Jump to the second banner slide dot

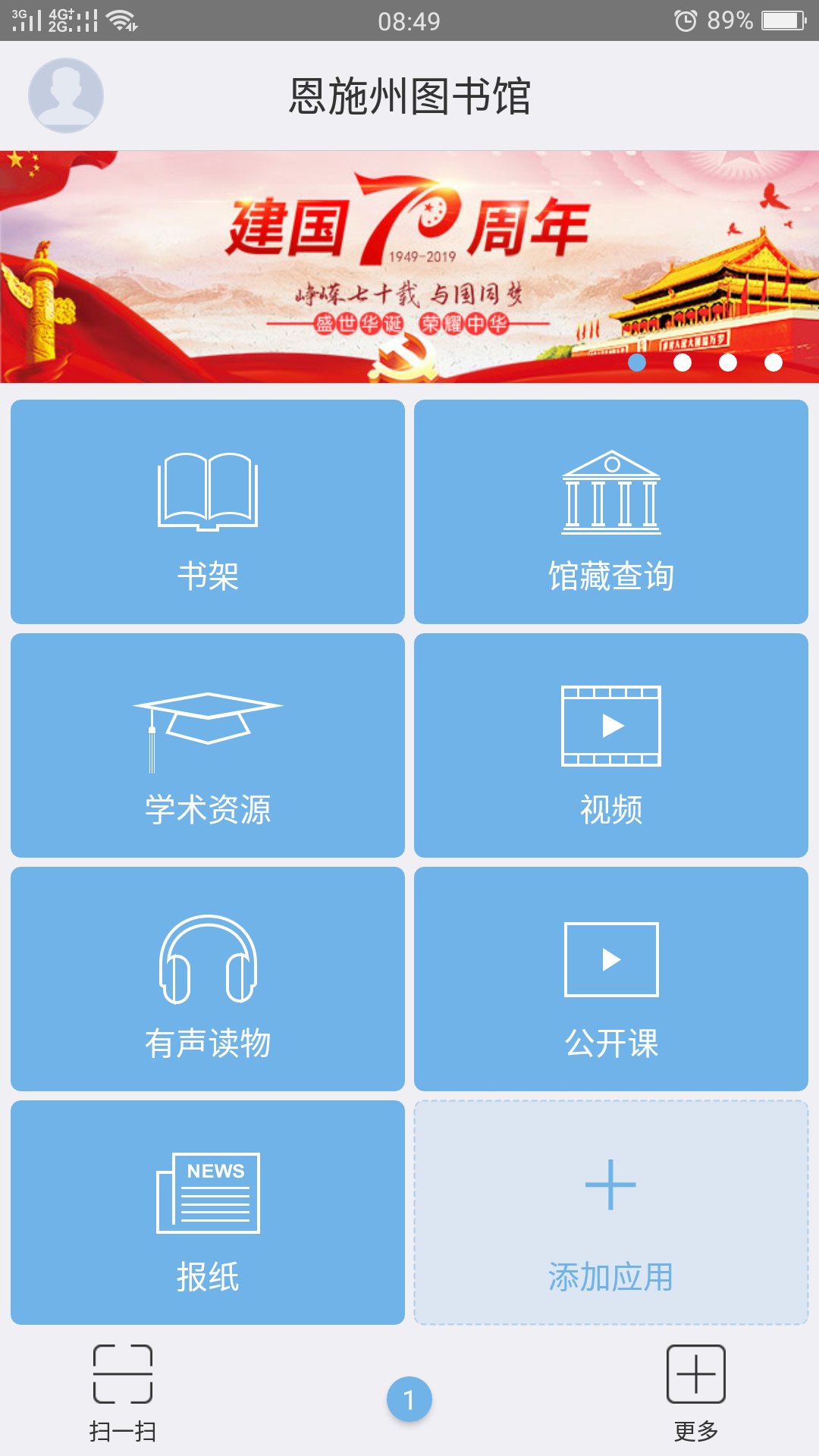click(x=682, y=362)
